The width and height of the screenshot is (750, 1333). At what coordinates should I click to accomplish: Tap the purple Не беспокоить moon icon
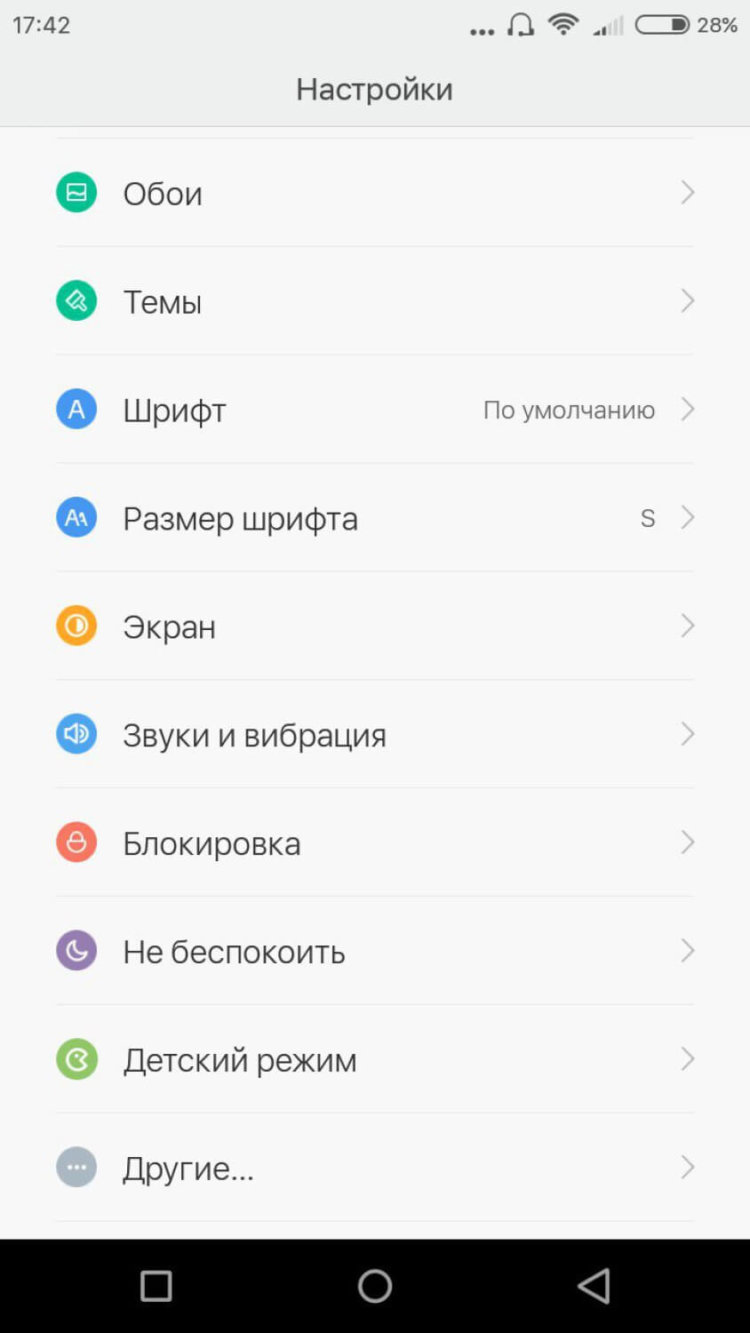coord(75,951)
